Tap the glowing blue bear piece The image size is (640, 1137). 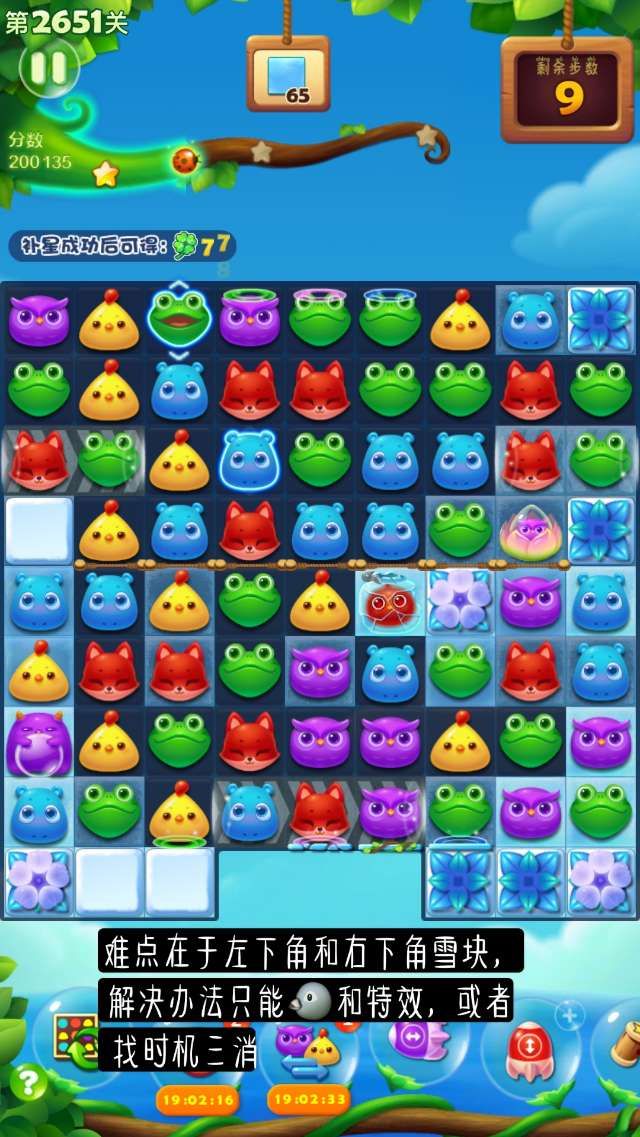click(249, 462)
